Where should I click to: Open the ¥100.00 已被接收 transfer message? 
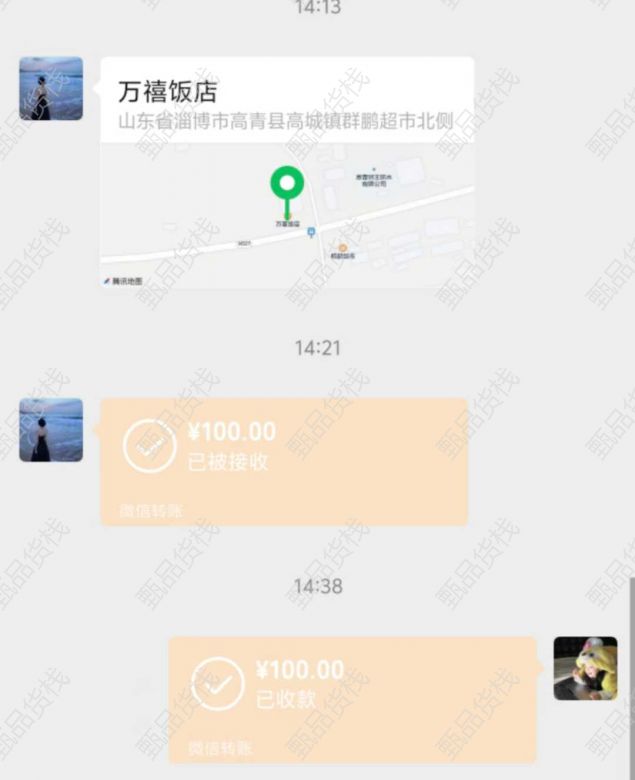coord(284,460)
